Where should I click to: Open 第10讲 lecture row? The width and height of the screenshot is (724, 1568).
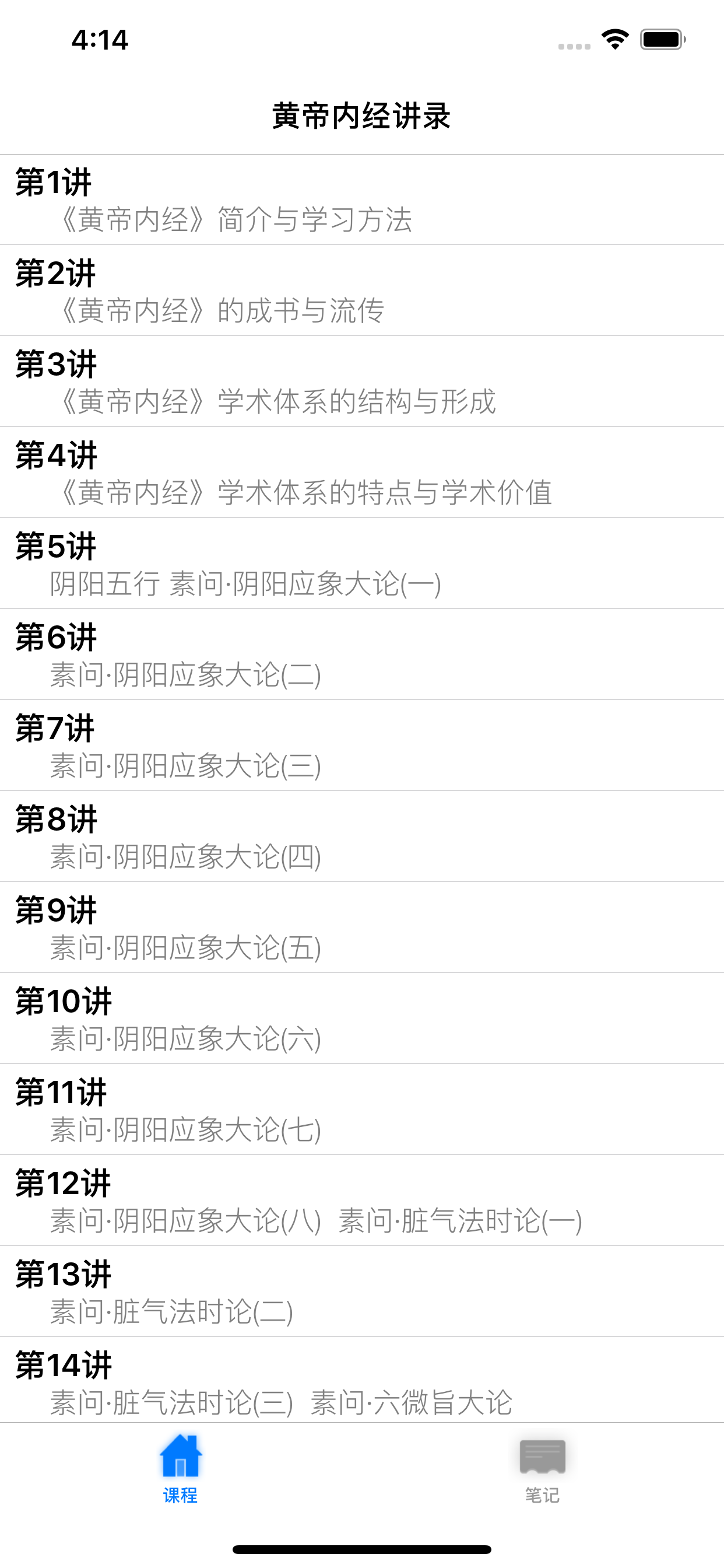(361, 1019)
